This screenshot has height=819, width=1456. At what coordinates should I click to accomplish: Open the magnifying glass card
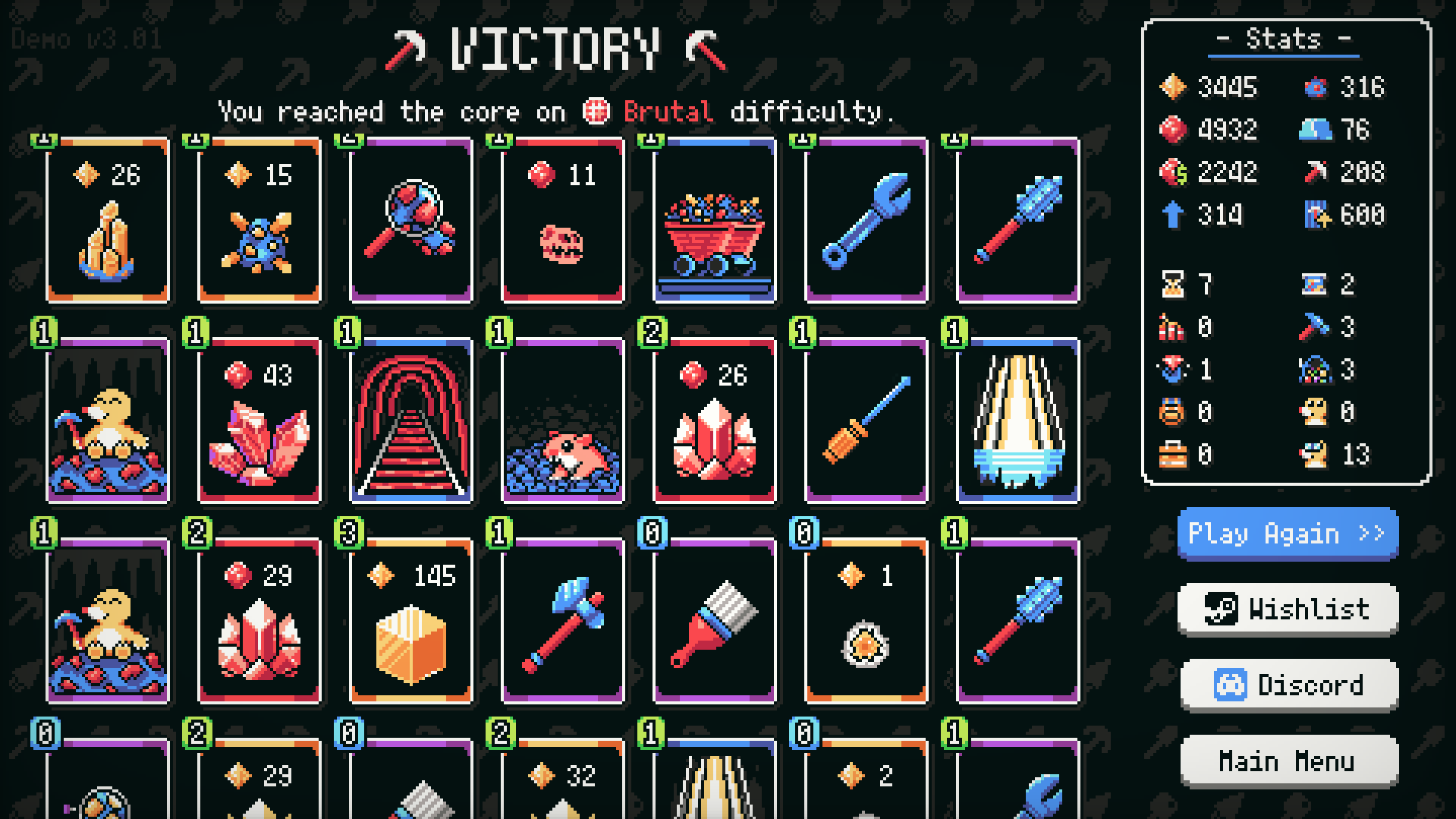click(410, 220)
